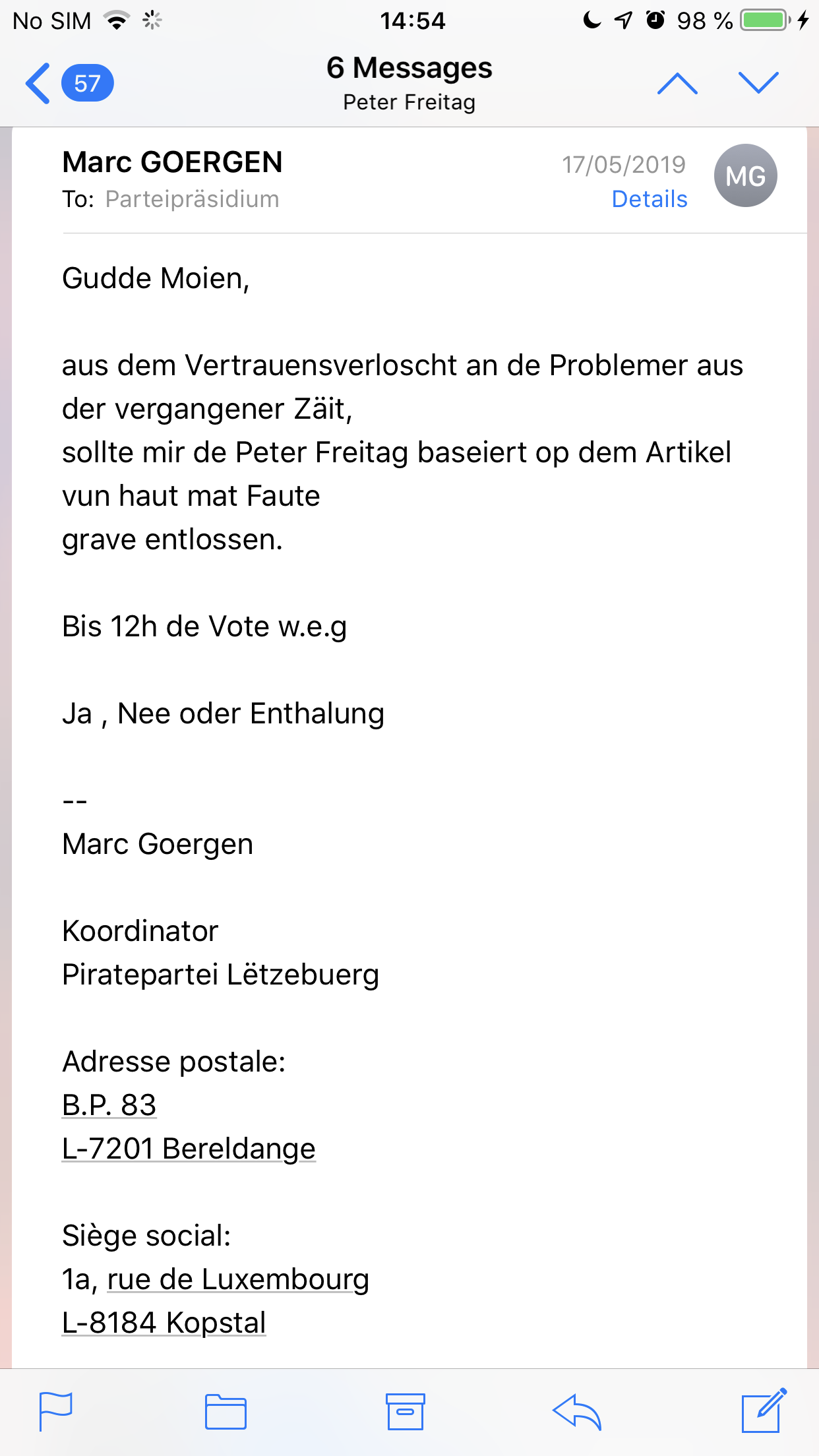Reply to Marc Goergen's email

(577, 1411)
